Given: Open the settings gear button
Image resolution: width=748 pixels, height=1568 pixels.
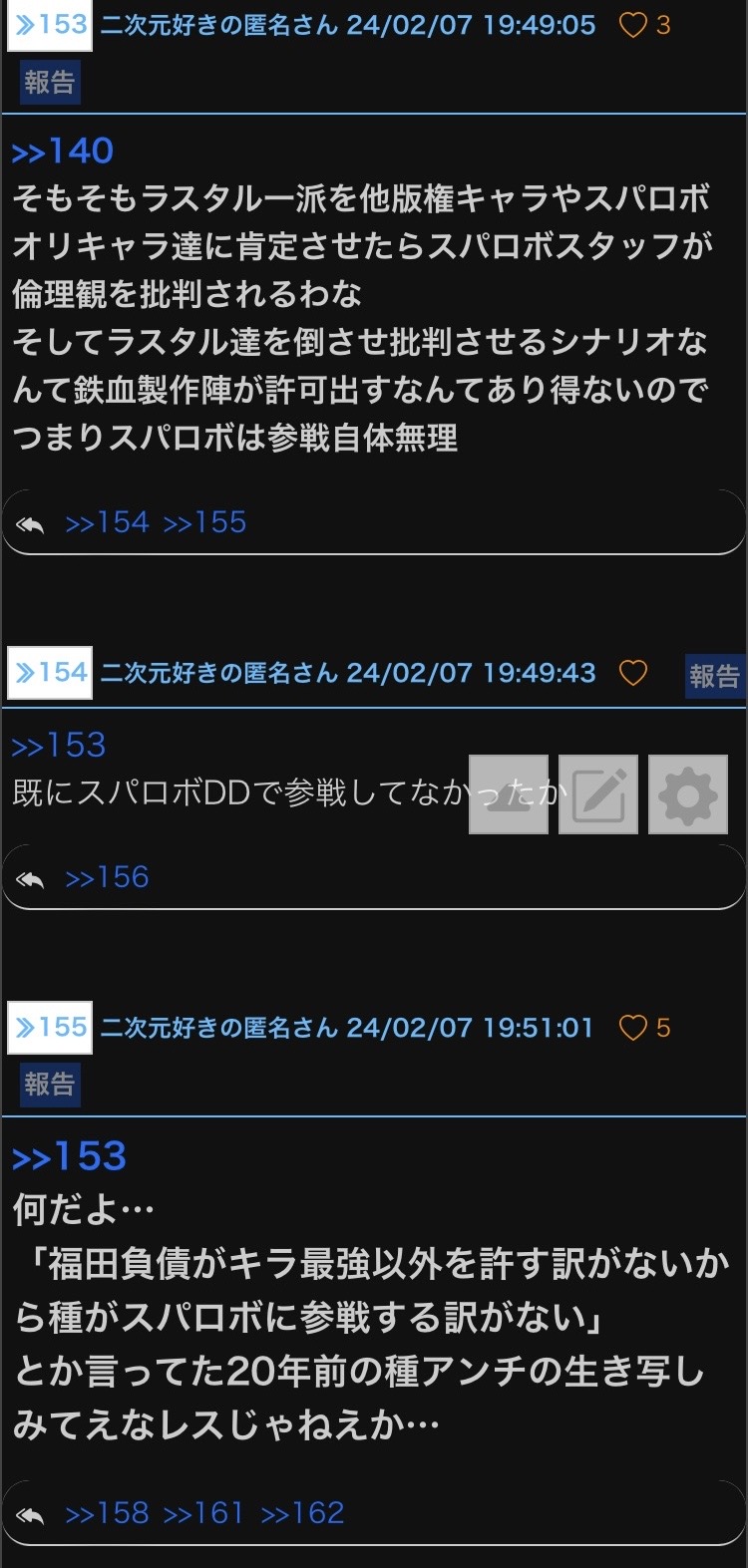Looking at the screenshot, I should (688, 794).
